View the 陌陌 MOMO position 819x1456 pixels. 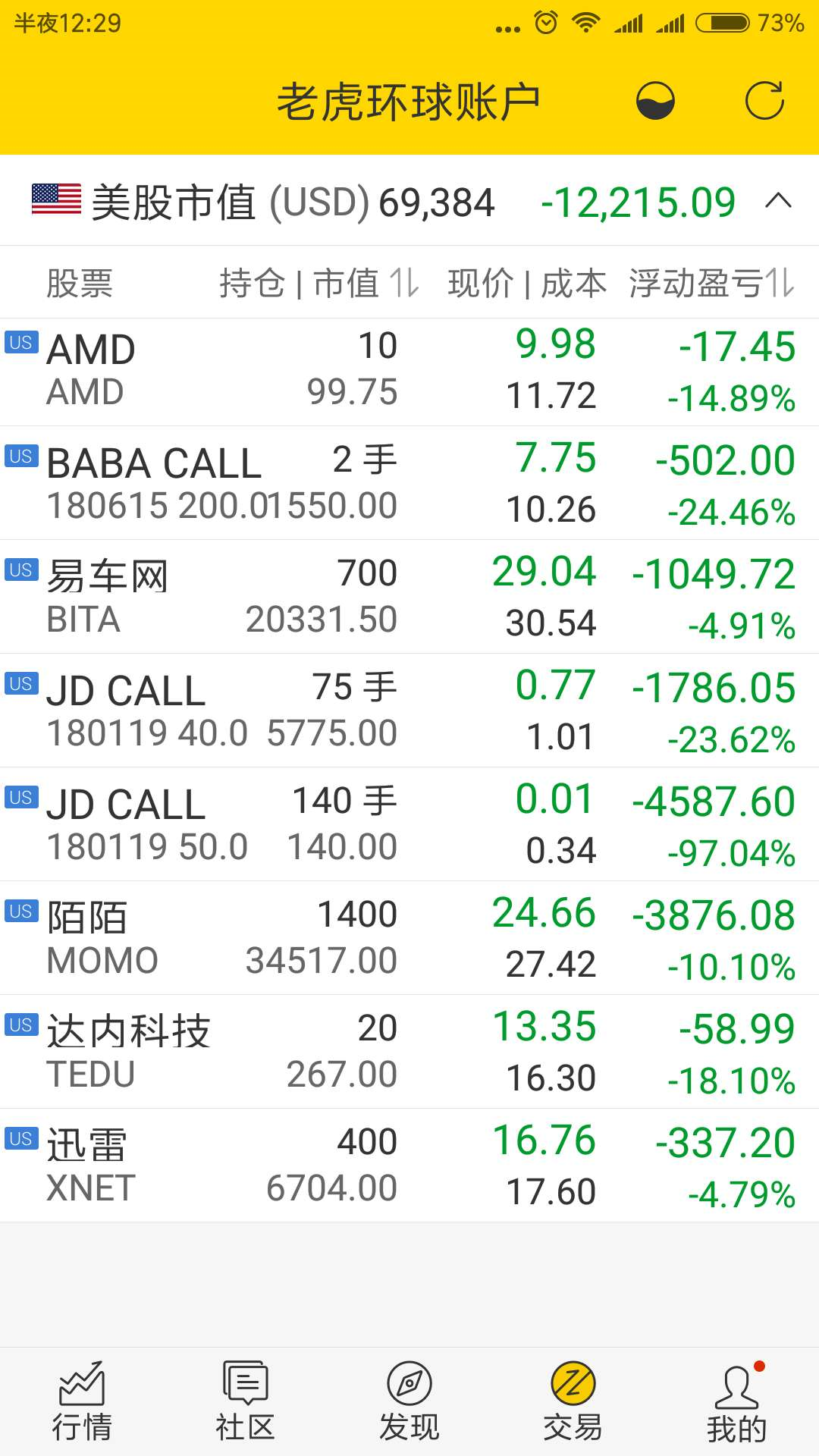pos(409,938)
